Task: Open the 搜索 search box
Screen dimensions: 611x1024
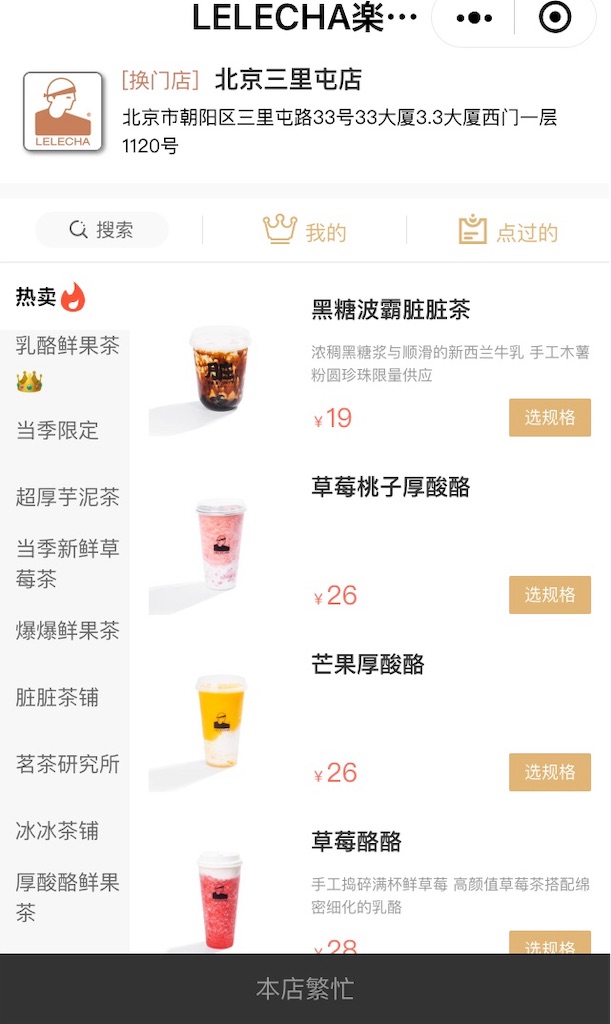Action: 102,230
